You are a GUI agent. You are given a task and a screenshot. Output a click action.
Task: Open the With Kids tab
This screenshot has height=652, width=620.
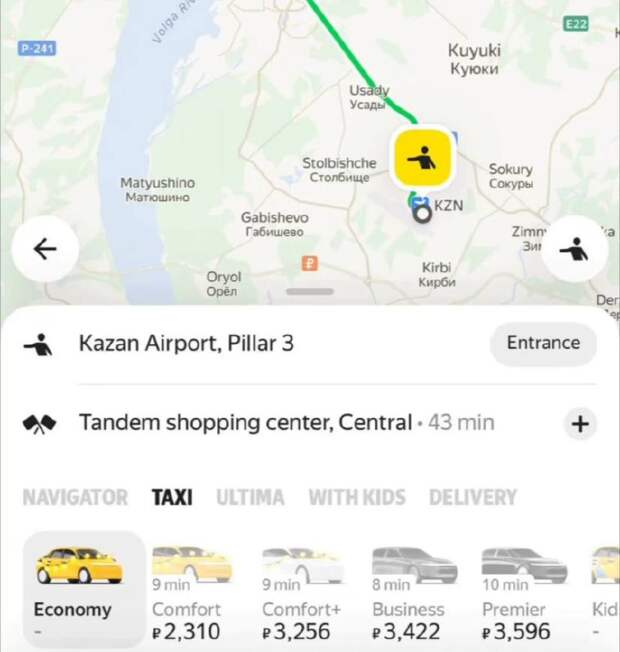[x=356, y=497]
